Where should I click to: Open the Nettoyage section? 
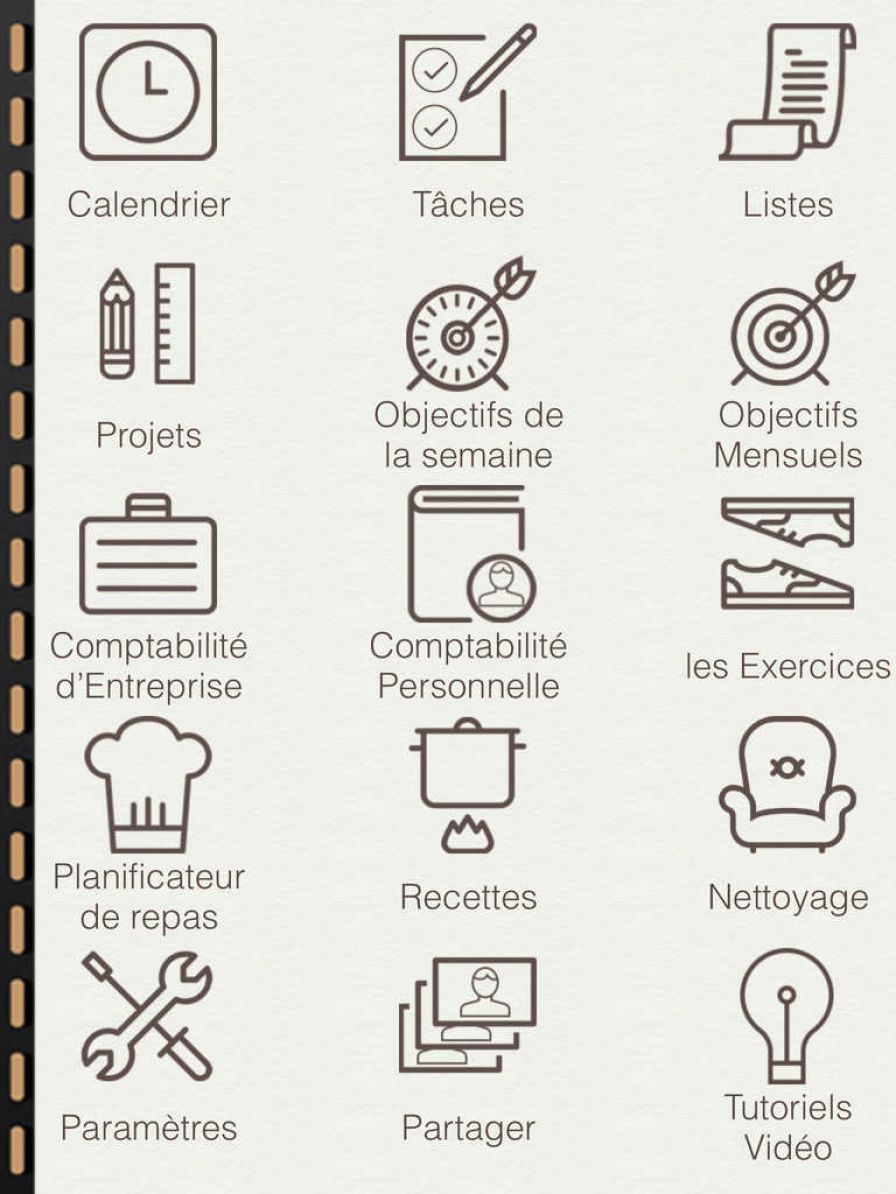pyautogui.click(x=788, y=785)
